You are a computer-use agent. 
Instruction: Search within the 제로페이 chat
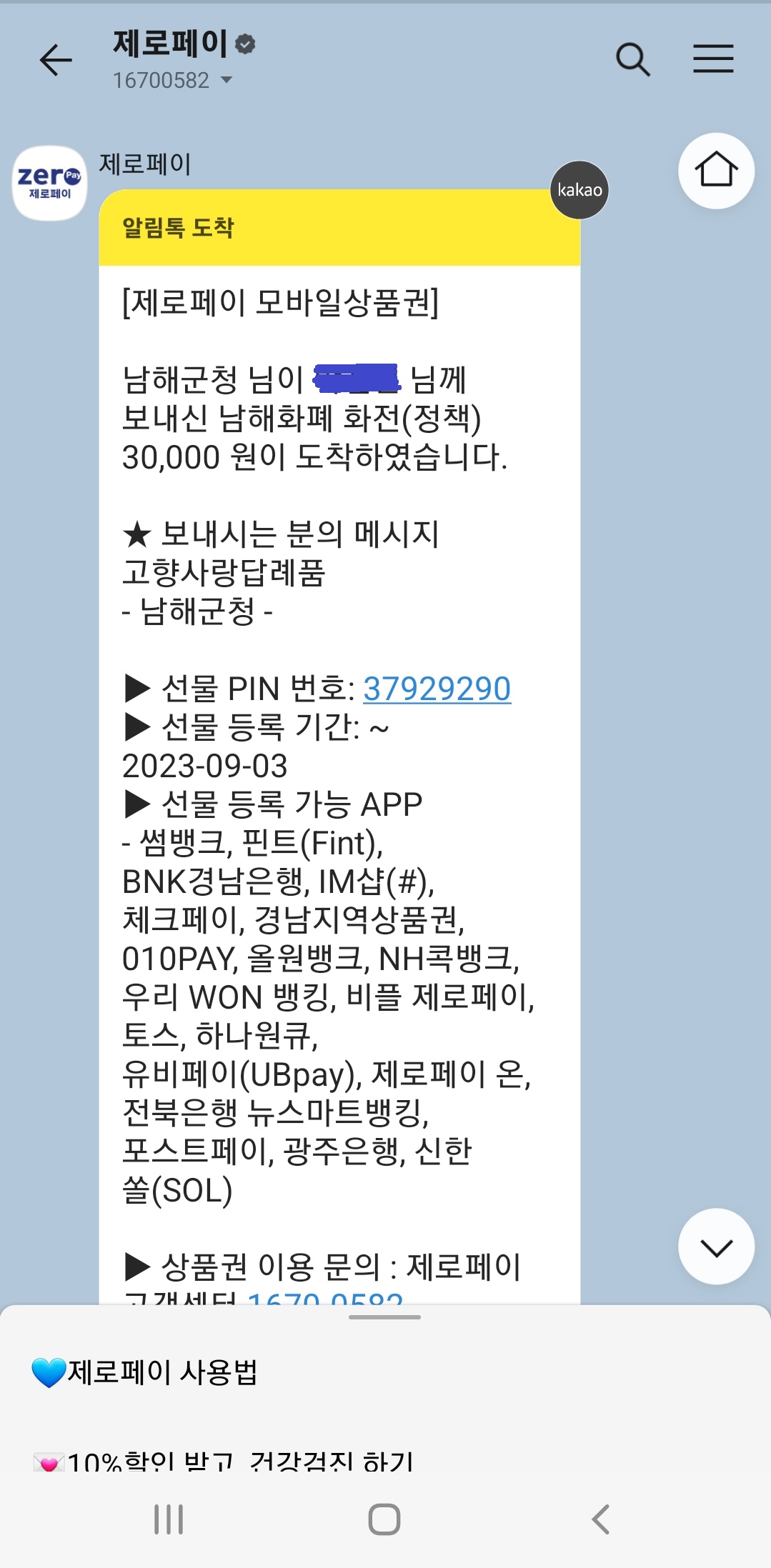(x=632, y=60)
